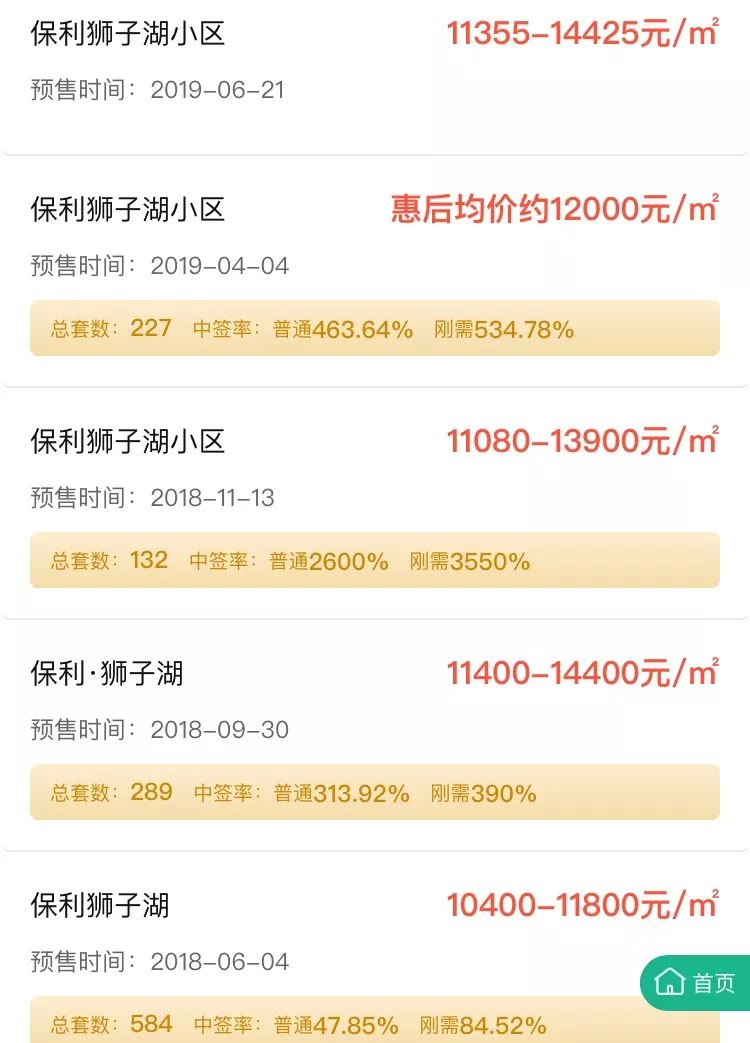Click the red price 11355-14425元/㎡
The height and width of the screenshot is (1043, 750).
pos(583,32)
